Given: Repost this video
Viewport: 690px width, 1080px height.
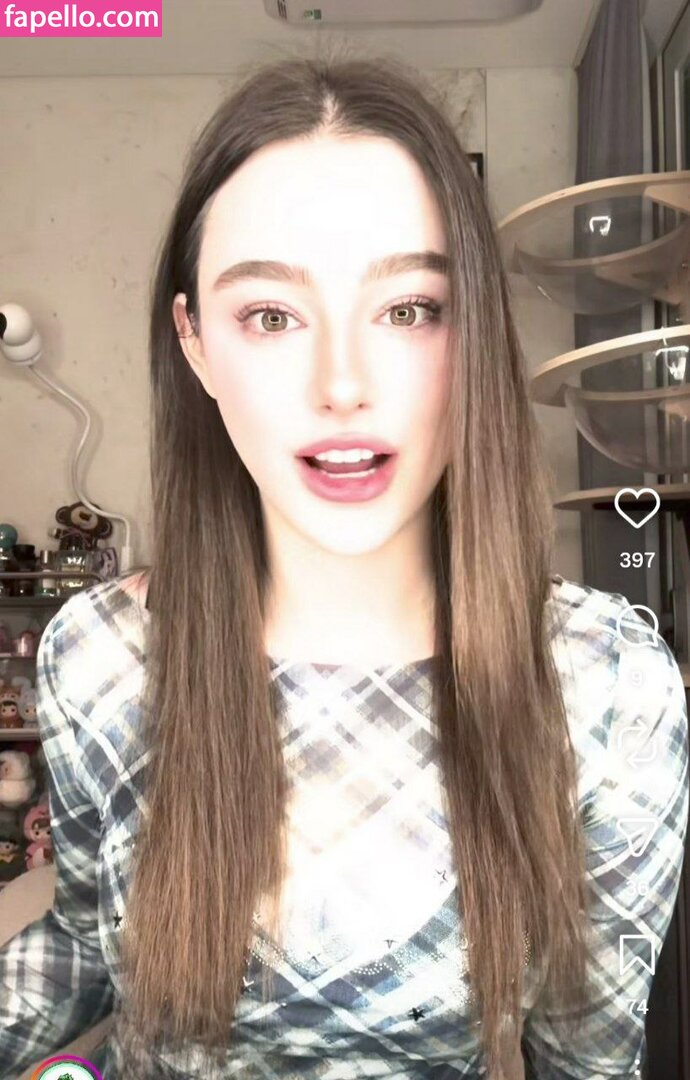Looking at the screenshot, I should 637,744.
